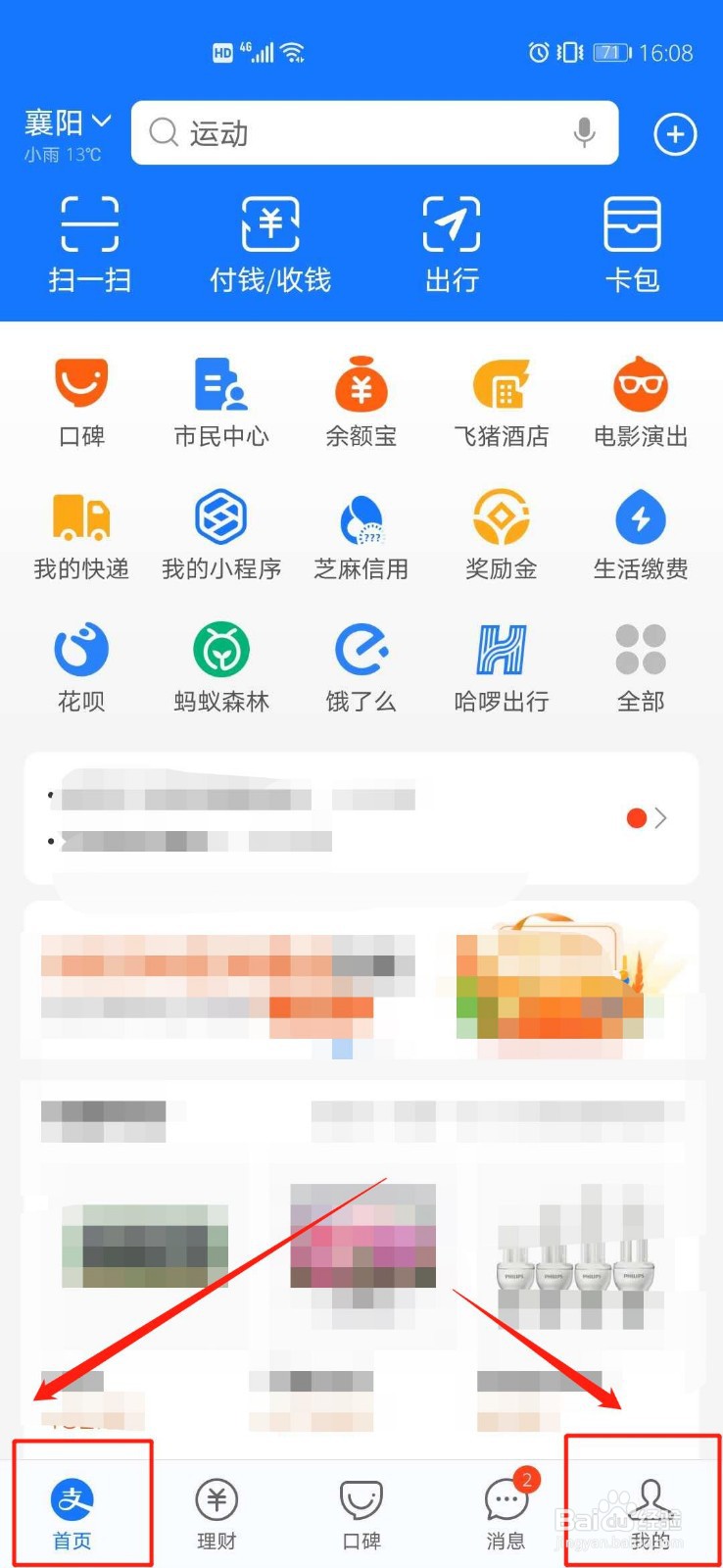
Task: Open the Card Pack (卡包)
Action: (x=632, y=243)
